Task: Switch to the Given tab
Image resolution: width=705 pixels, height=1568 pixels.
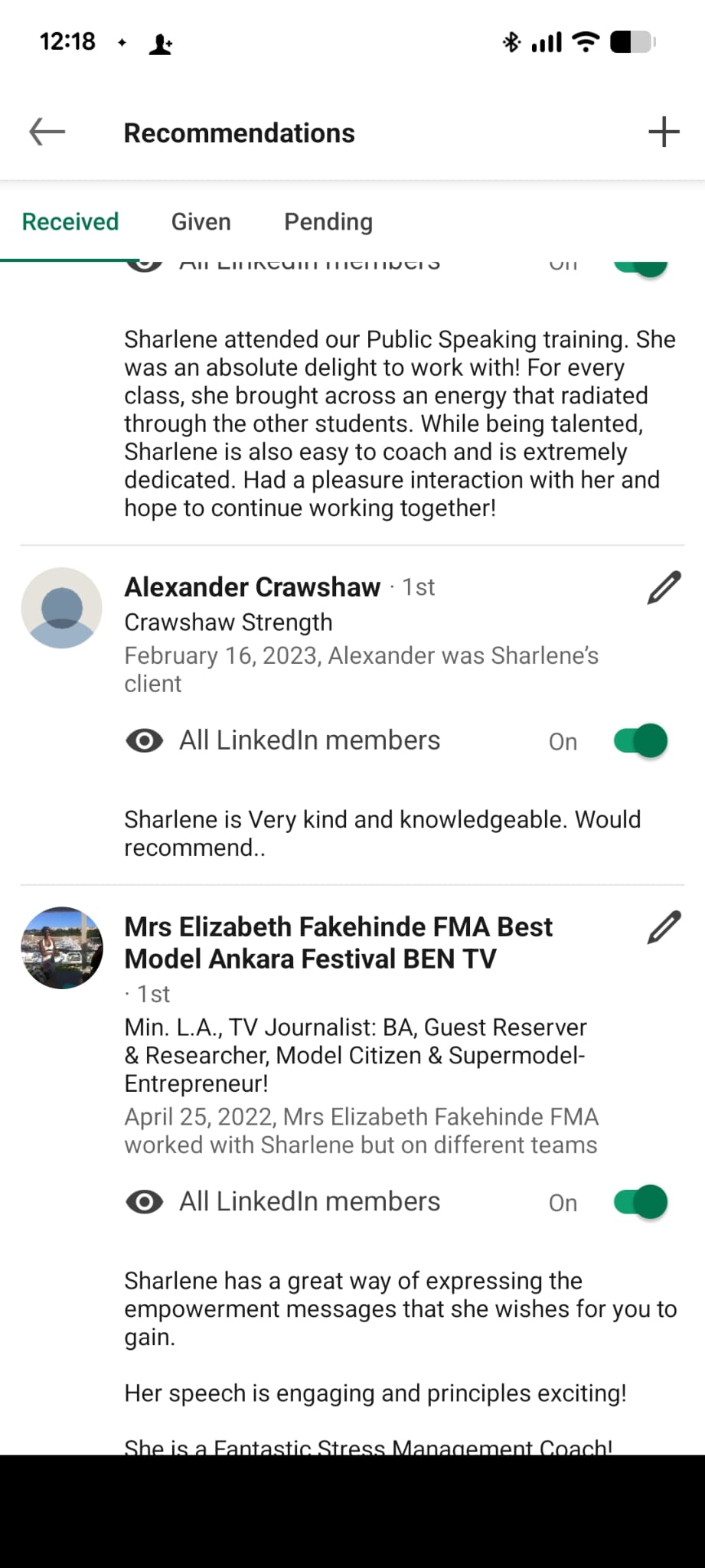Action: (x=201, y=222)
